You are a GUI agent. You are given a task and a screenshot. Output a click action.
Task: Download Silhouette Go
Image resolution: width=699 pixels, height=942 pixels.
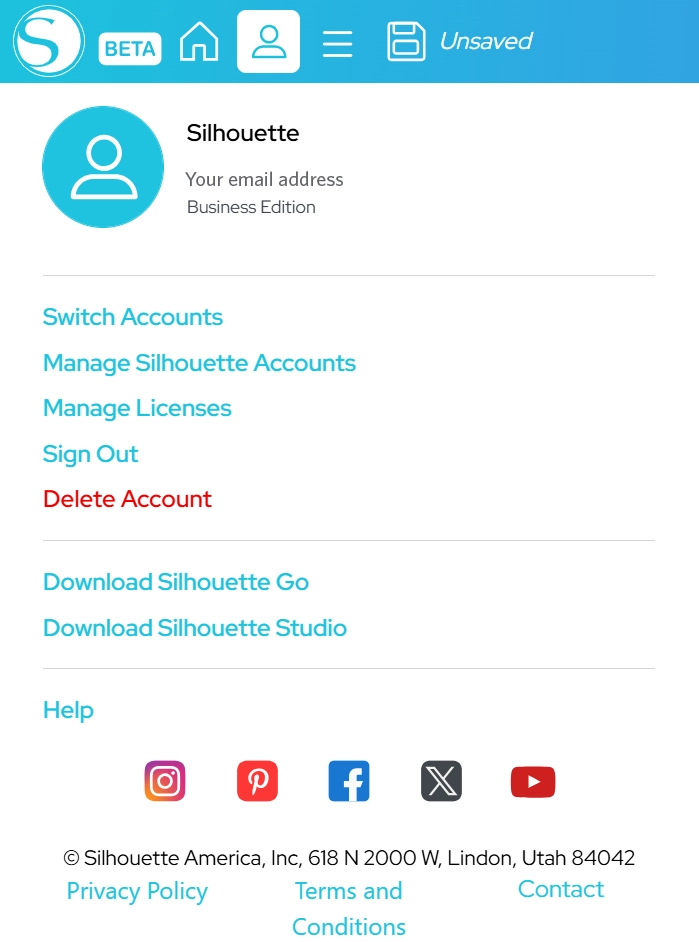pyautogui.click(x=176, y=582)
